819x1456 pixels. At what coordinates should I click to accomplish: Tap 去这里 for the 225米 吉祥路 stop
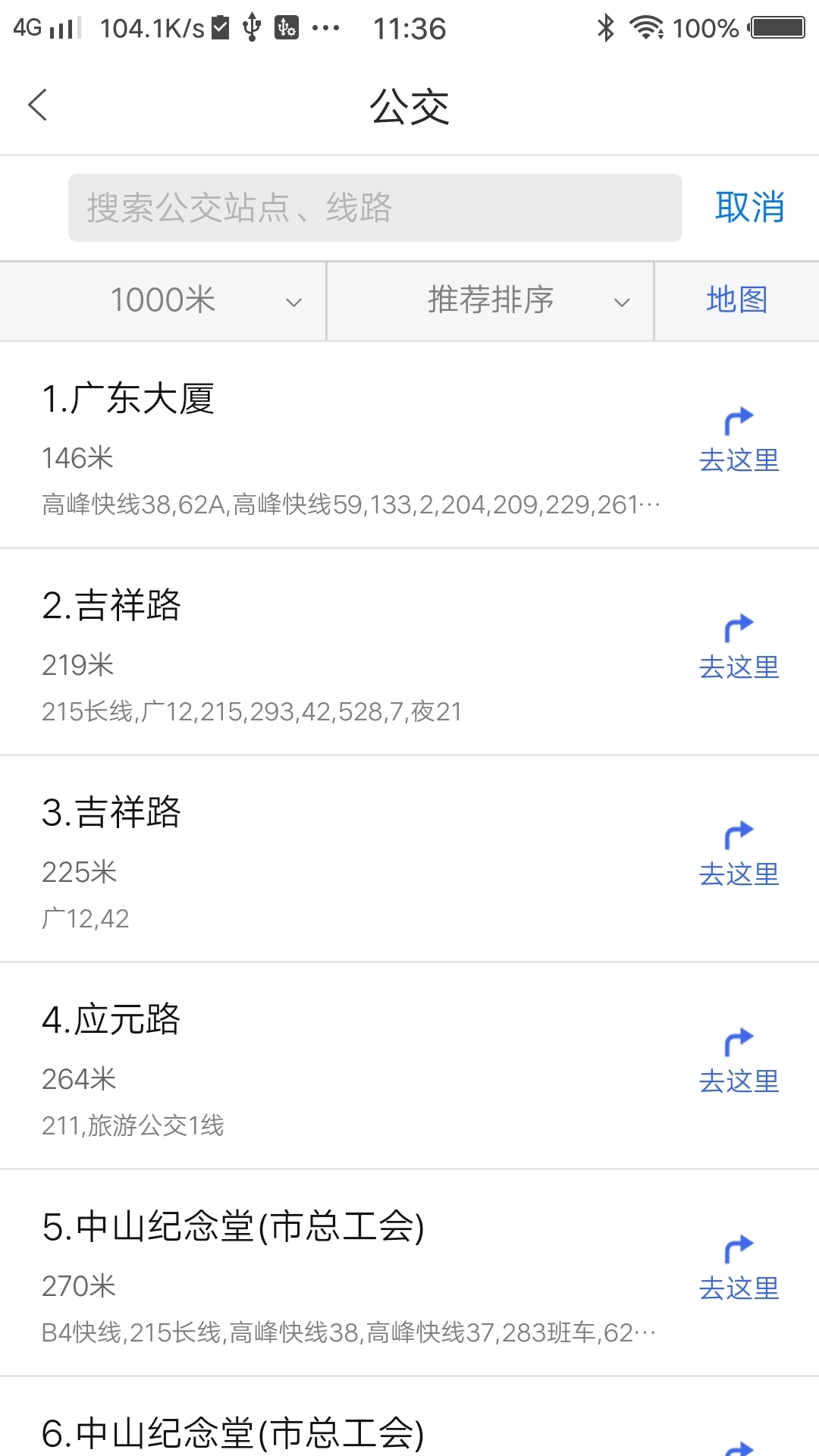[739, 874]
